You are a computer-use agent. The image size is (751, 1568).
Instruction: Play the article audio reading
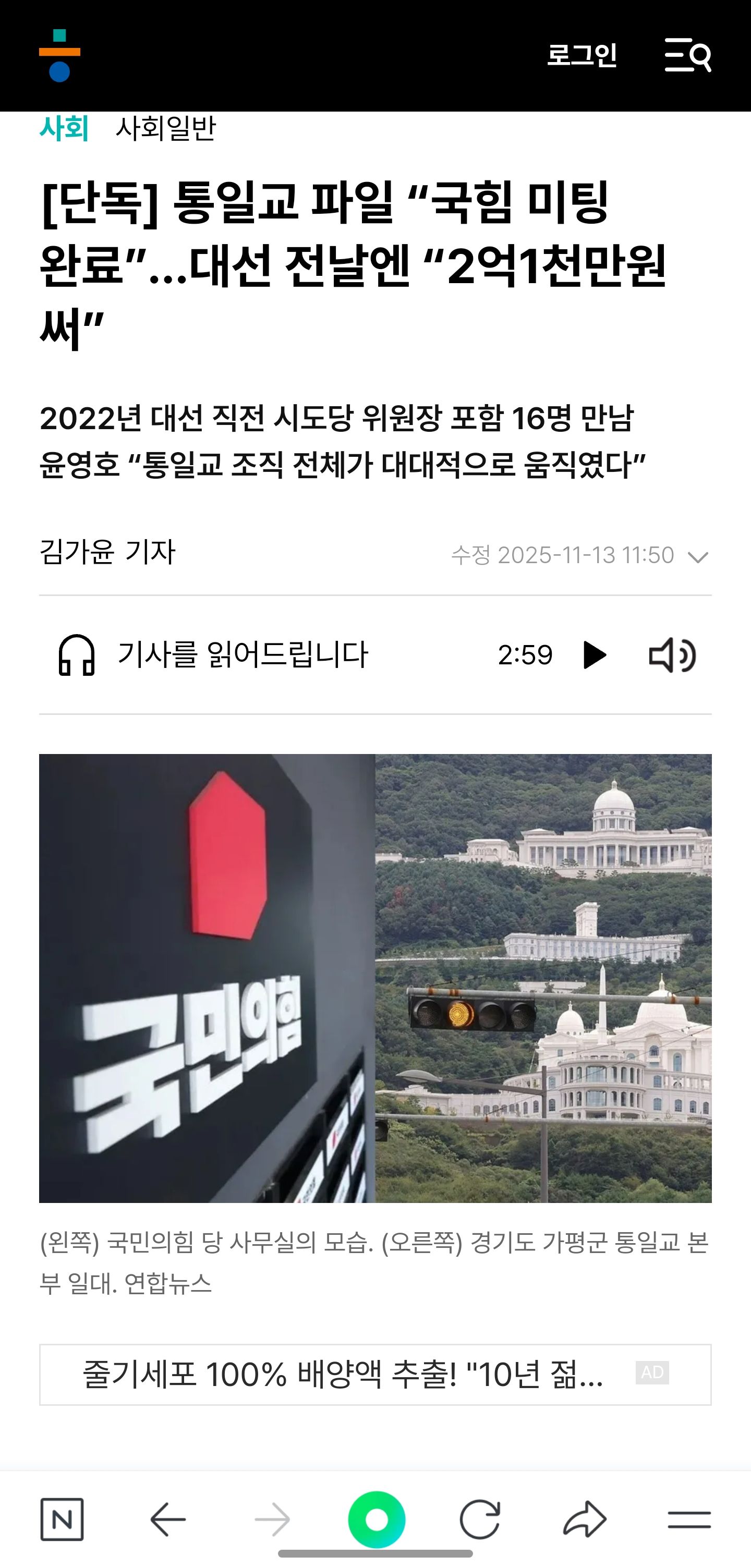click(x=594, y=655)
